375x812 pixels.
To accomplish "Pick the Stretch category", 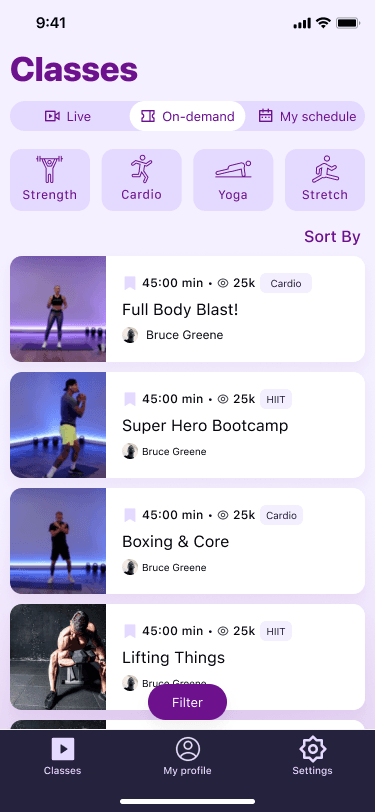I will [325, 180].
